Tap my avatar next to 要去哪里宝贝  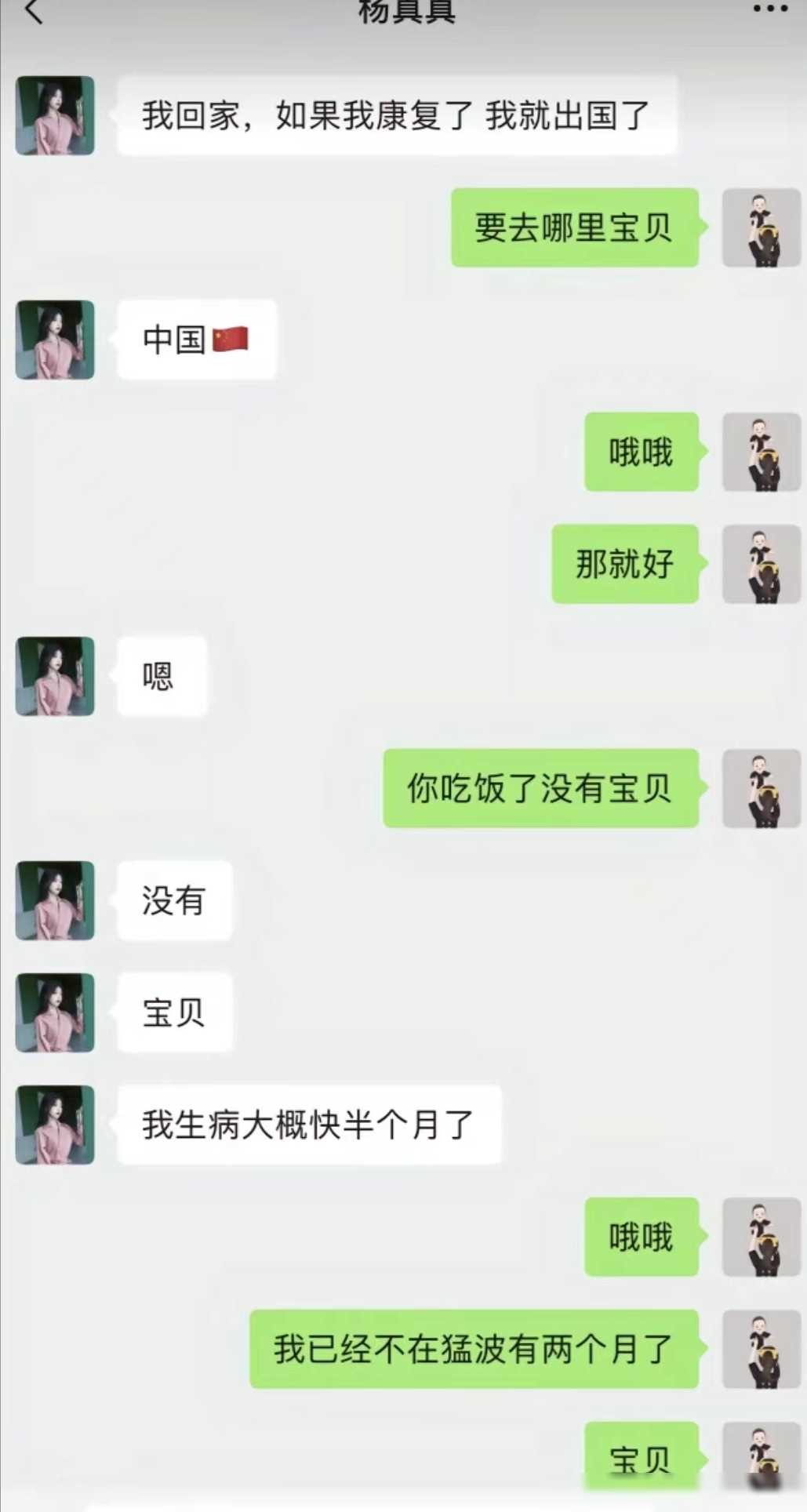pyautogui.click(x=761, y=228)
